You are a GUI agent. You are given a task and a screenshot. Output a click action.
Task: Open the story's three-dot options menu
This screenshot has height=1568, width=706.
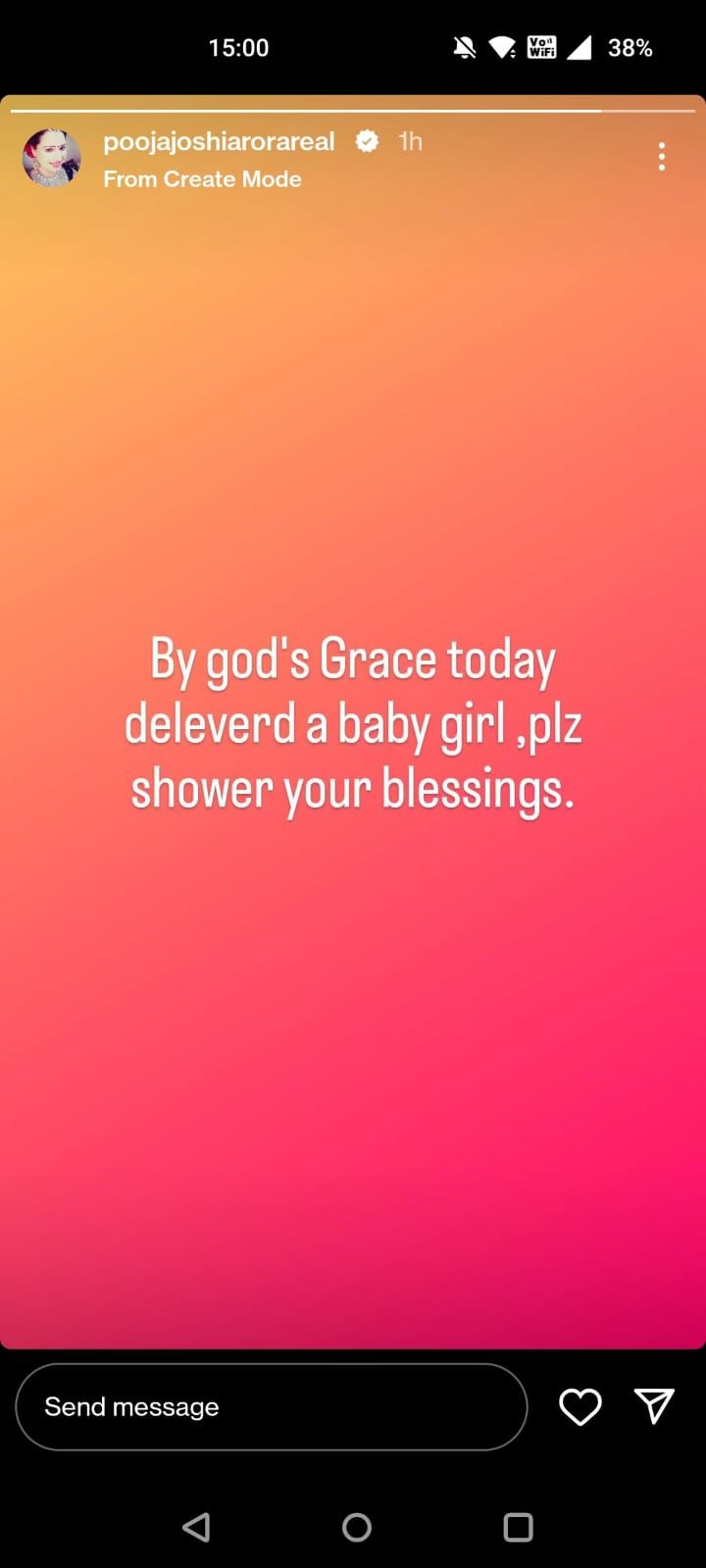click(x=662, y=157)
